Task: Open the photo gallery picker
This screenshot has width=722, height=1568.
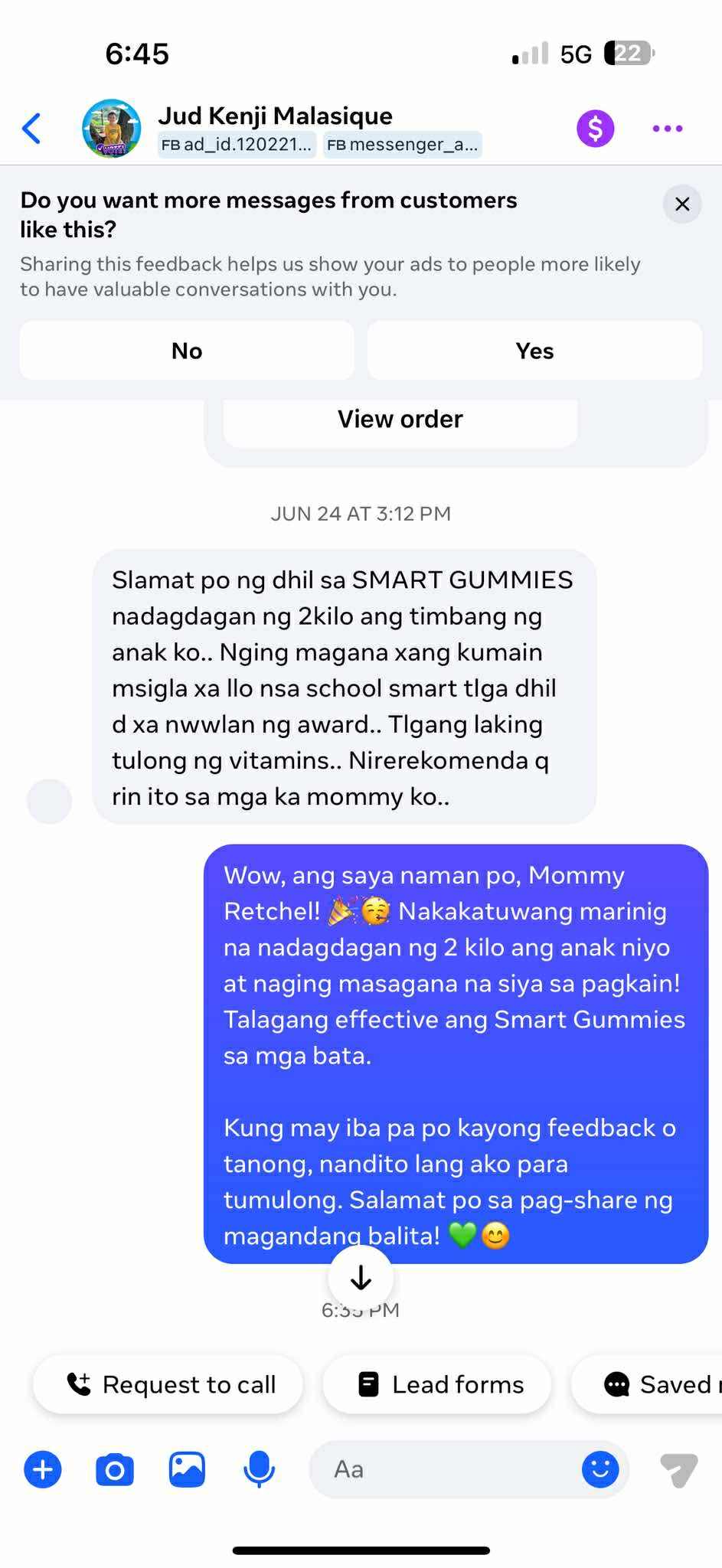Action: [187, 1469]
